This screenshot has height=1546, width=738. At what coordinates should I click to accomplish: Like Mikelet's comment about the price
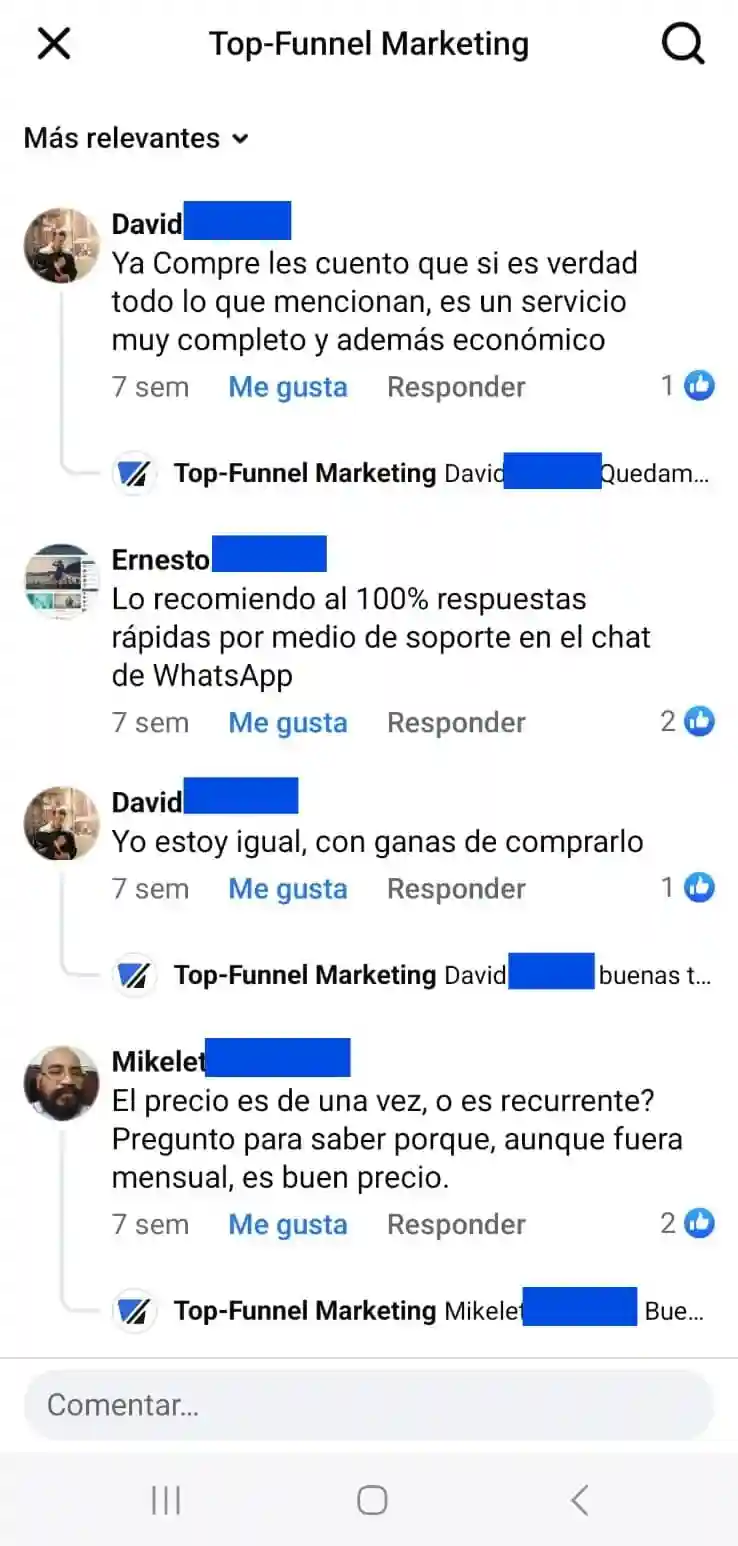(288, 1225)
